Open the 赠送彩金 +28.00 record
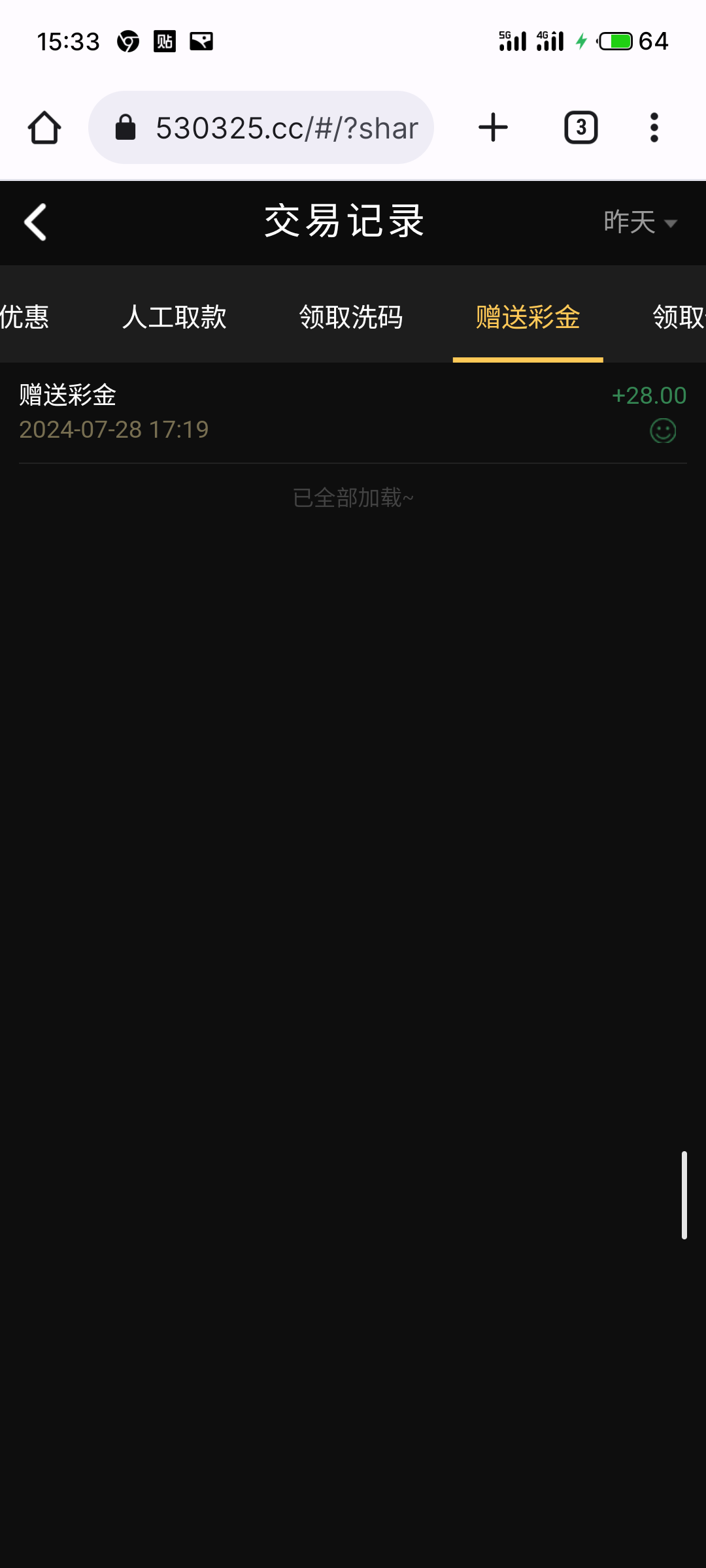This screenshot has height=1568, width=706. [353, 412]
